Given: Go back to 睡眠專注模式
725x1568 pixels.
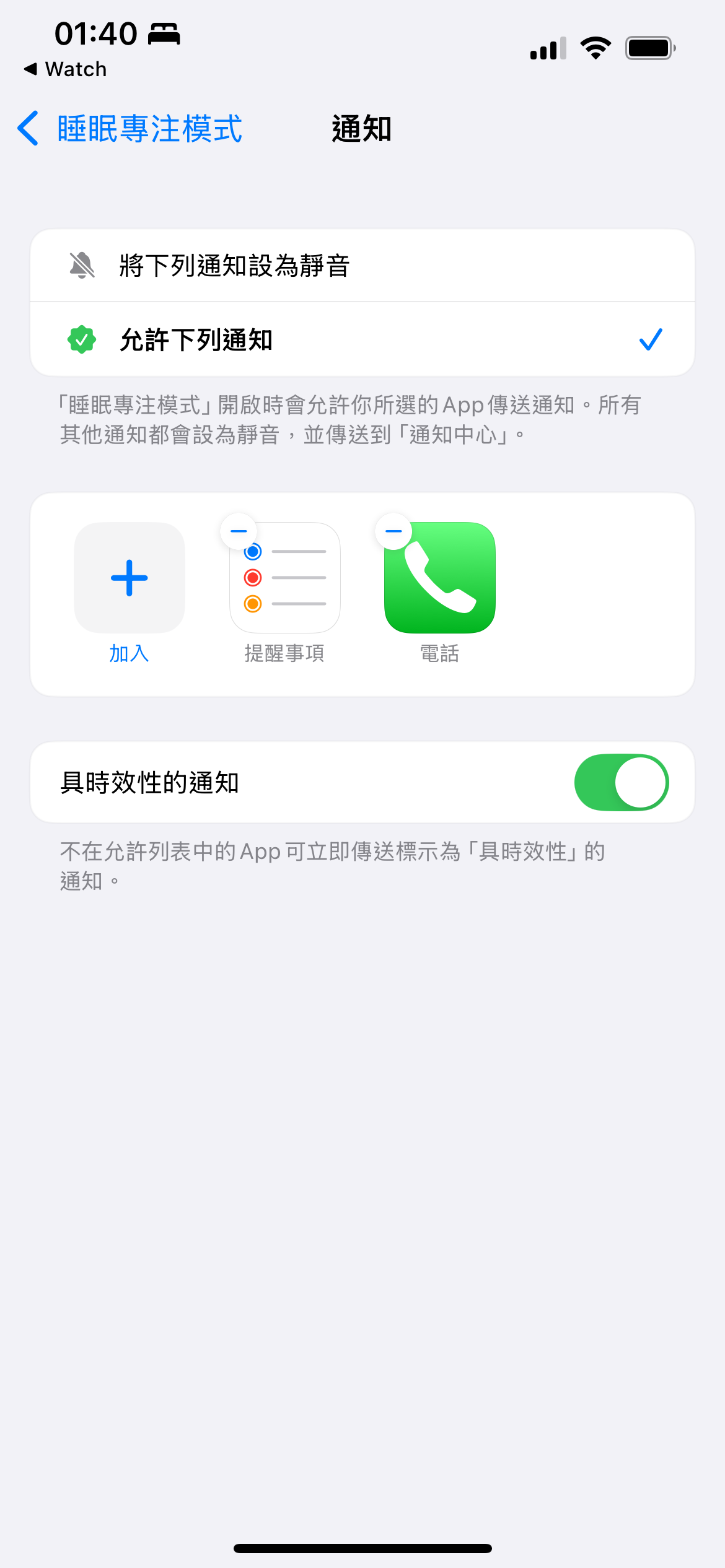Looking at the screenshot, I should (x=130, y=129).
